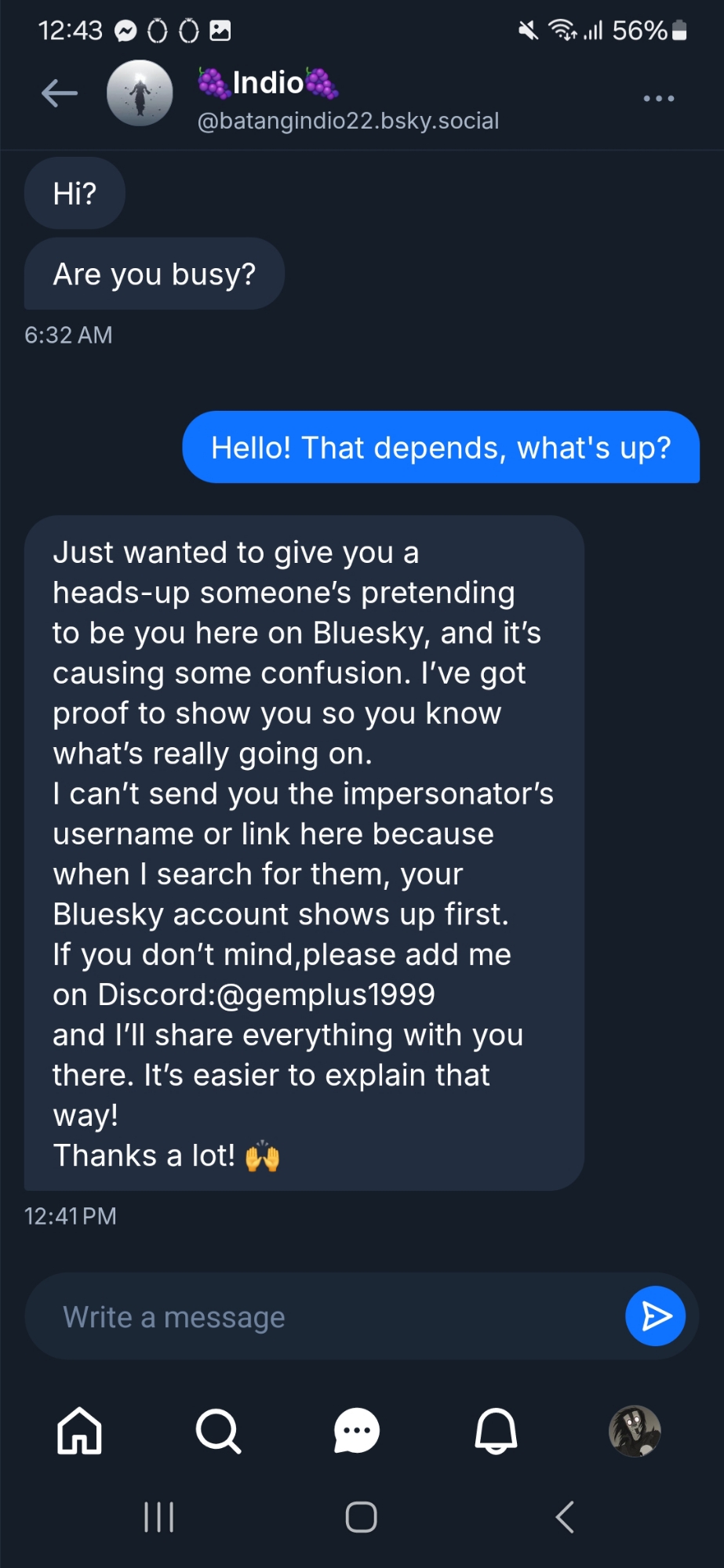Open the conversation overflow menu

658,99
